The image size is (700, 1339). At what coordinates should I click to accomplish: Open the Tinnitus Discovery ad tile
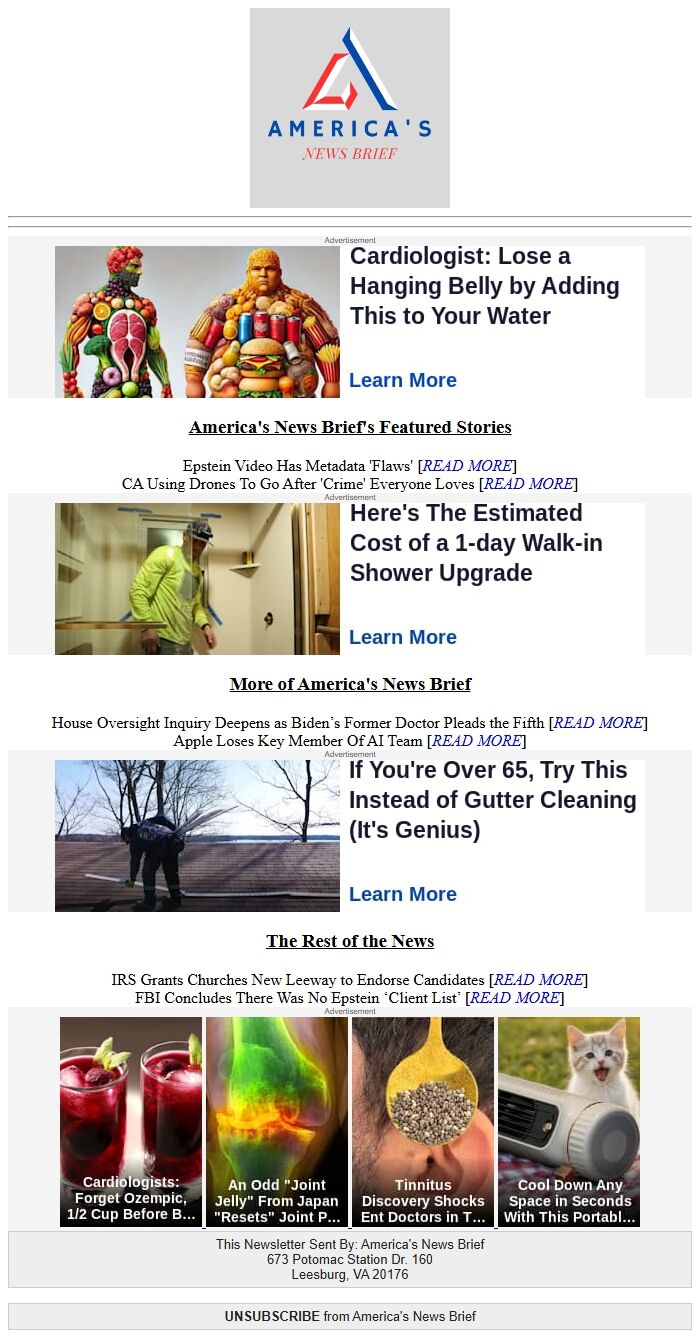(x=423, y=1121)
